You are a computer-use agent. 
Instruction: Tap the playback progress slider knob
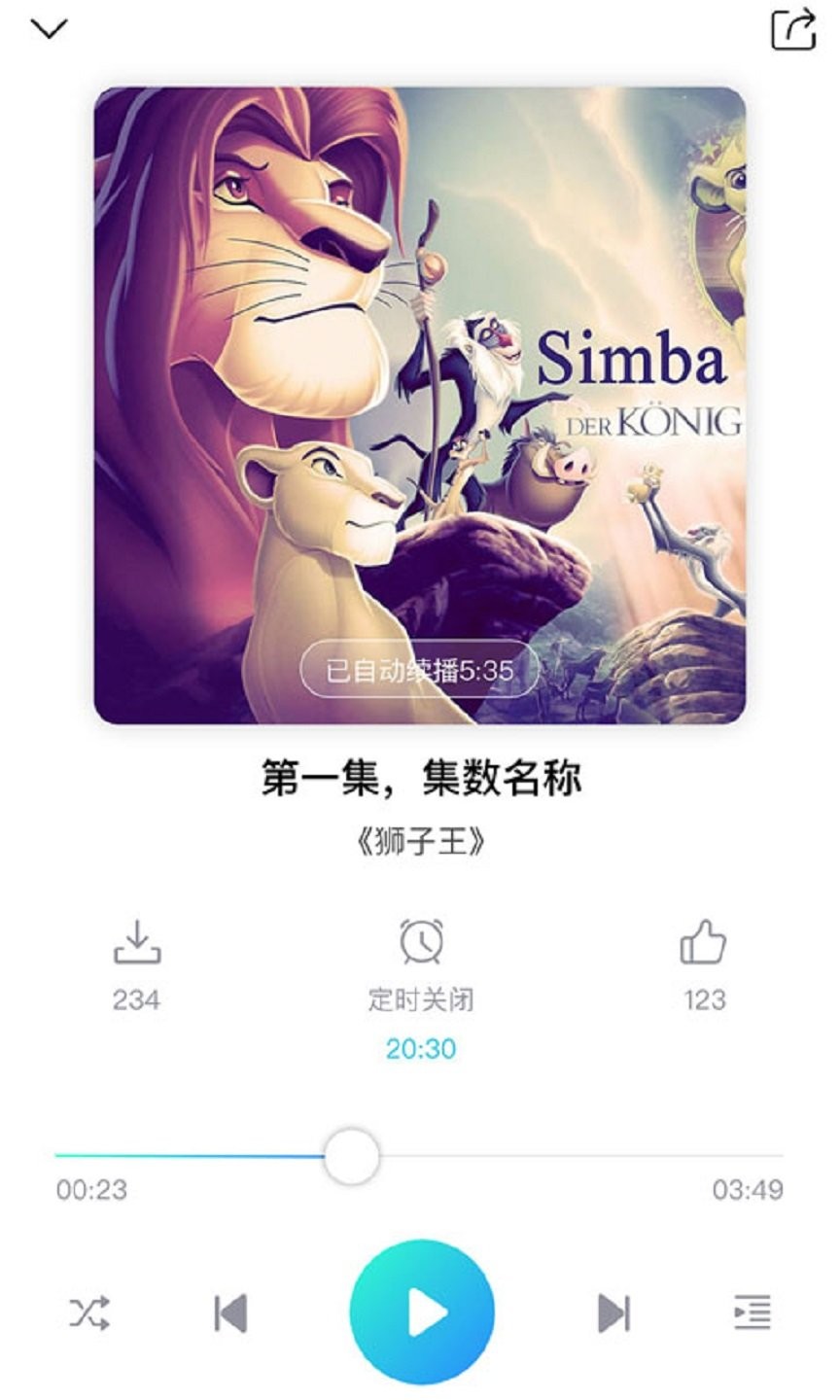click(350, 1157)
